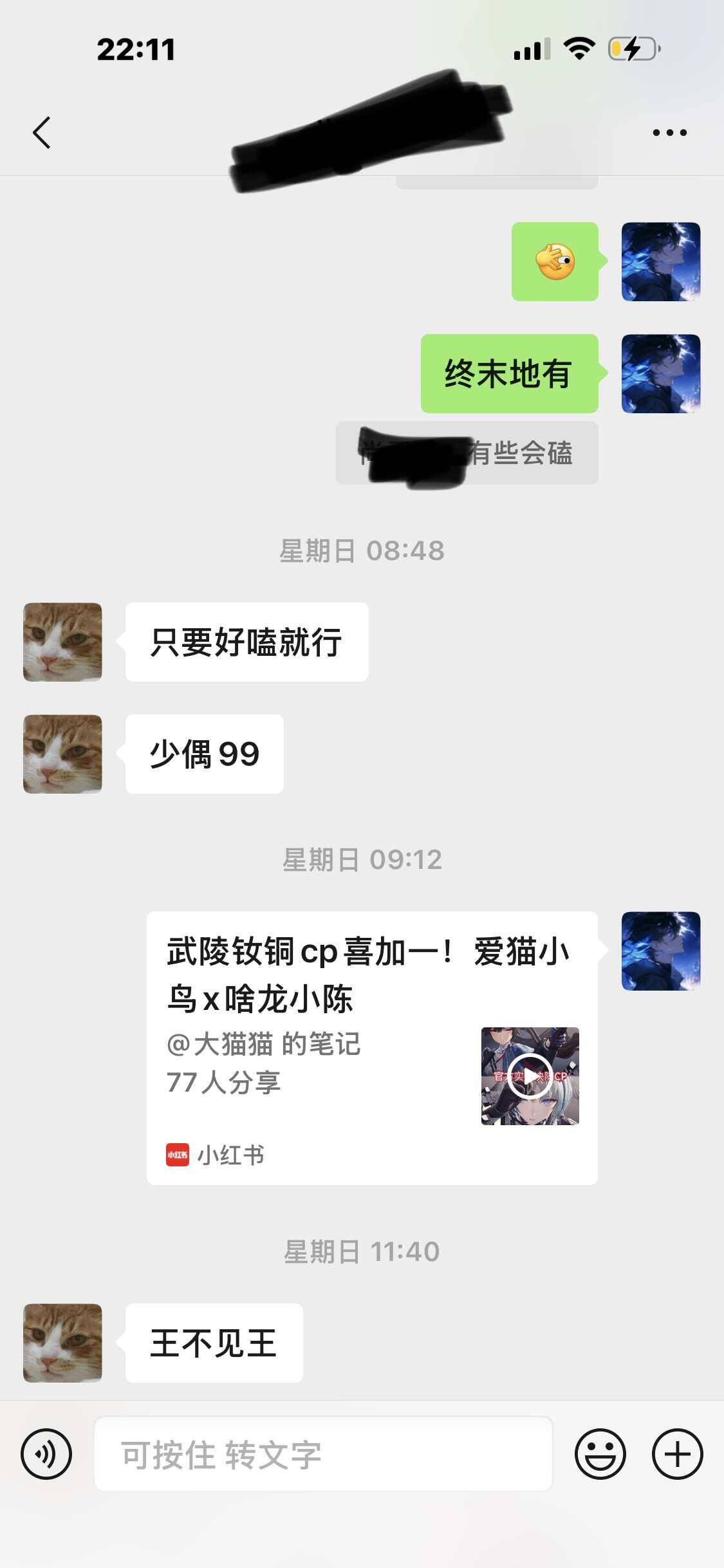Tap the cat avatar beside 王不见王
This screenshot has height=1568, width=724.
coord(62,1343)
